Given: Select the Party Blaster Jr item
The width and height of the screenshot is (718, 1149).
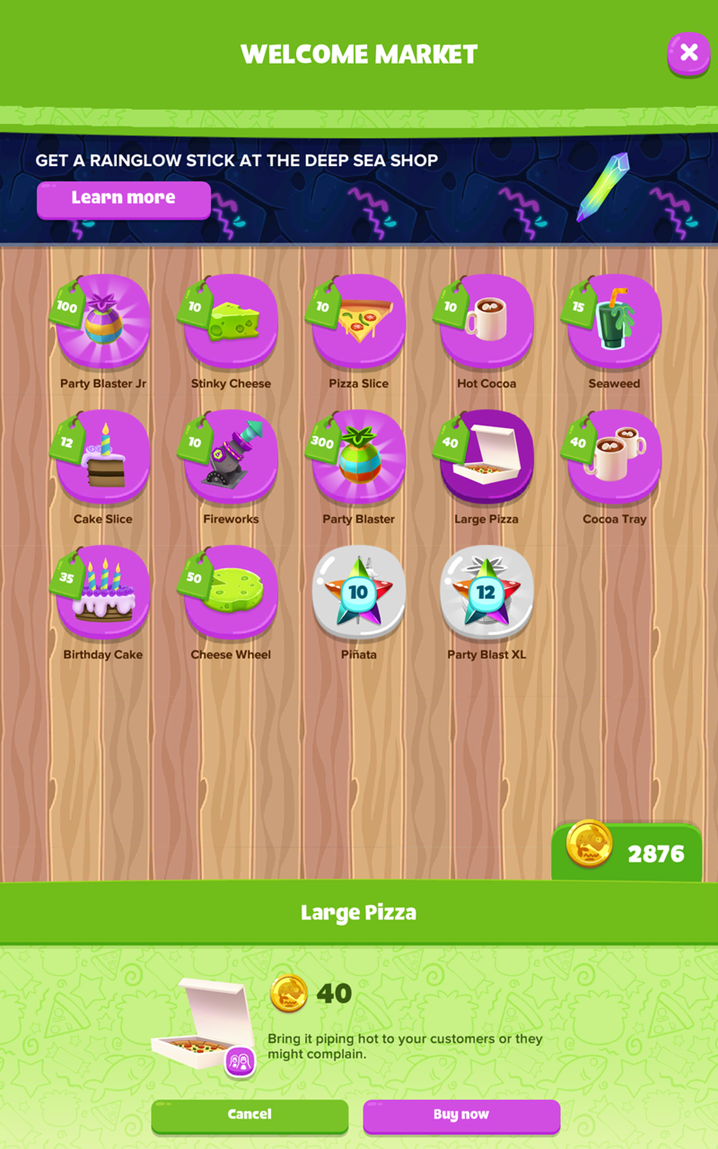Looking at the screenshot, I should (x=103, y=322).
